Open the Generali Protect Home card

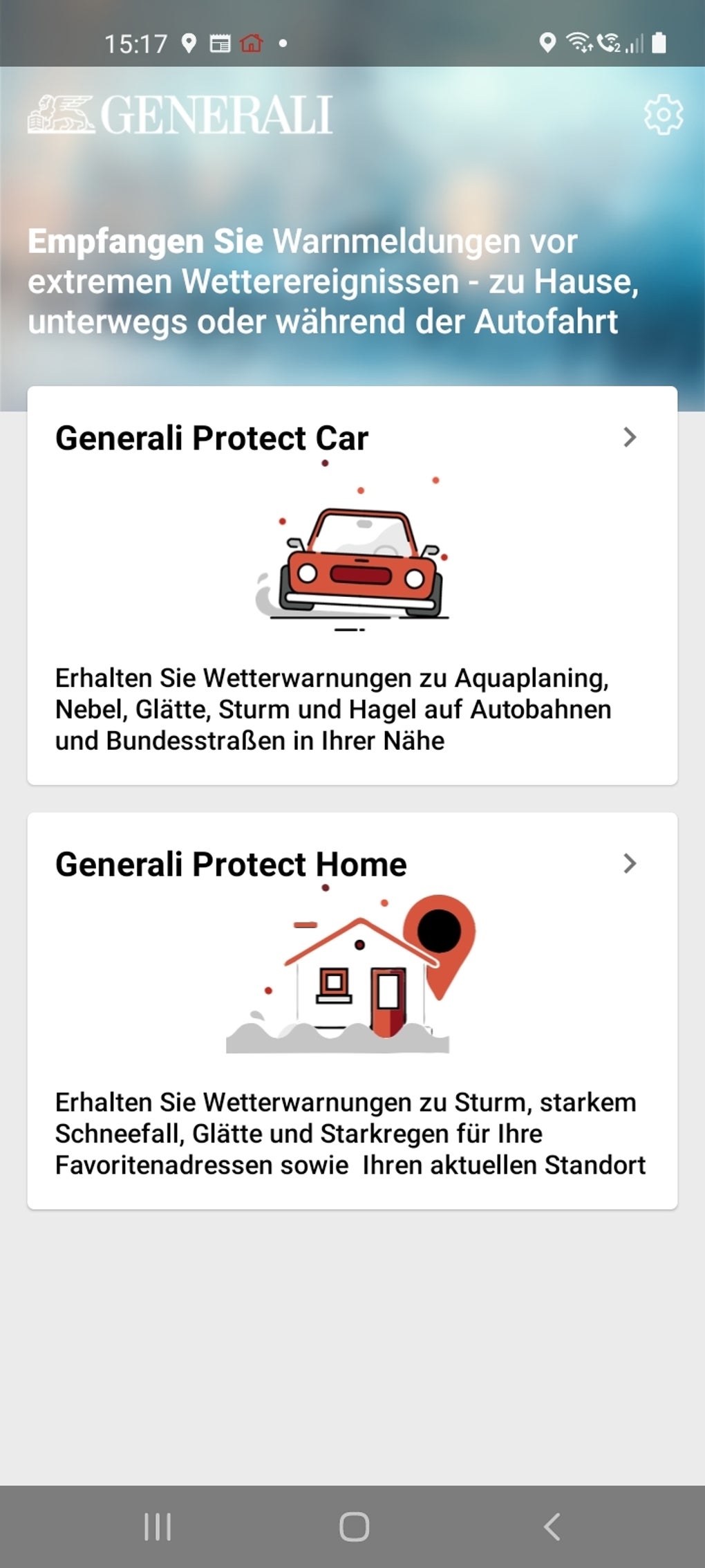point(352,1010)
